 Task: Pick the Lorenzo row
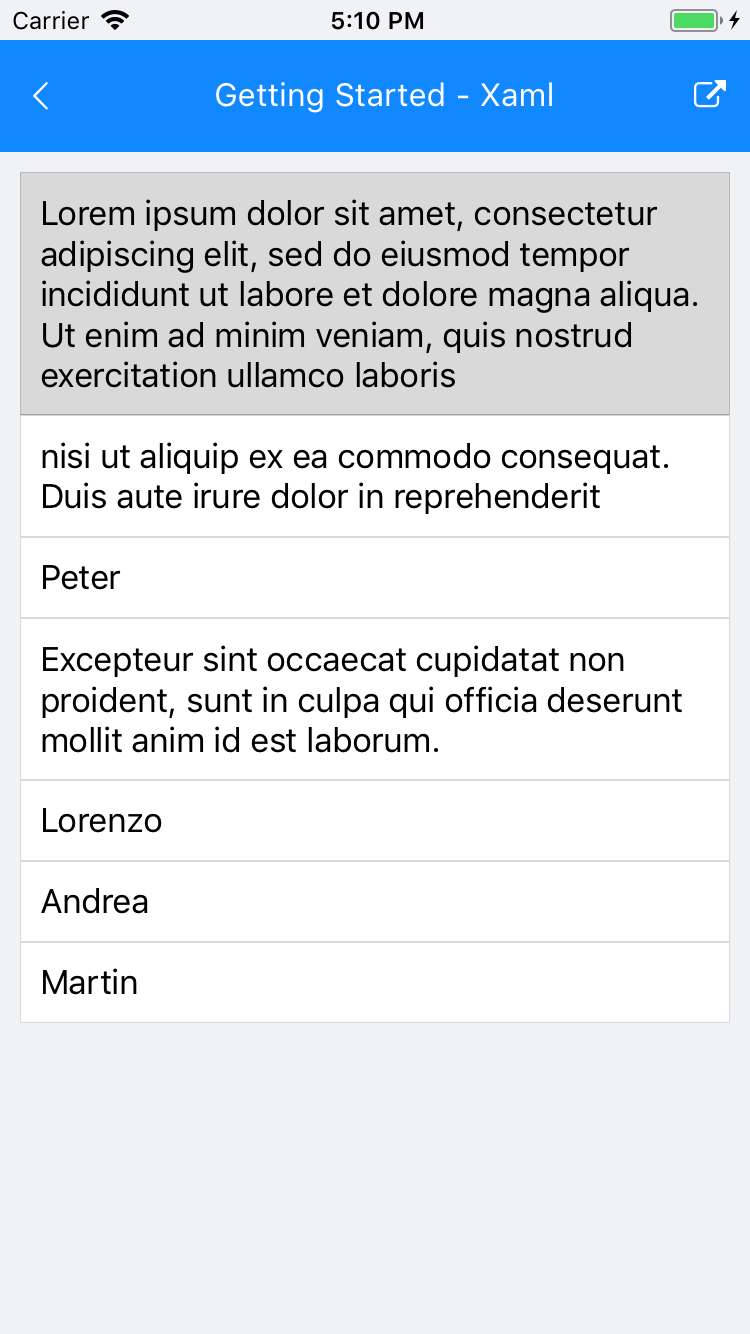pos(375,821)
